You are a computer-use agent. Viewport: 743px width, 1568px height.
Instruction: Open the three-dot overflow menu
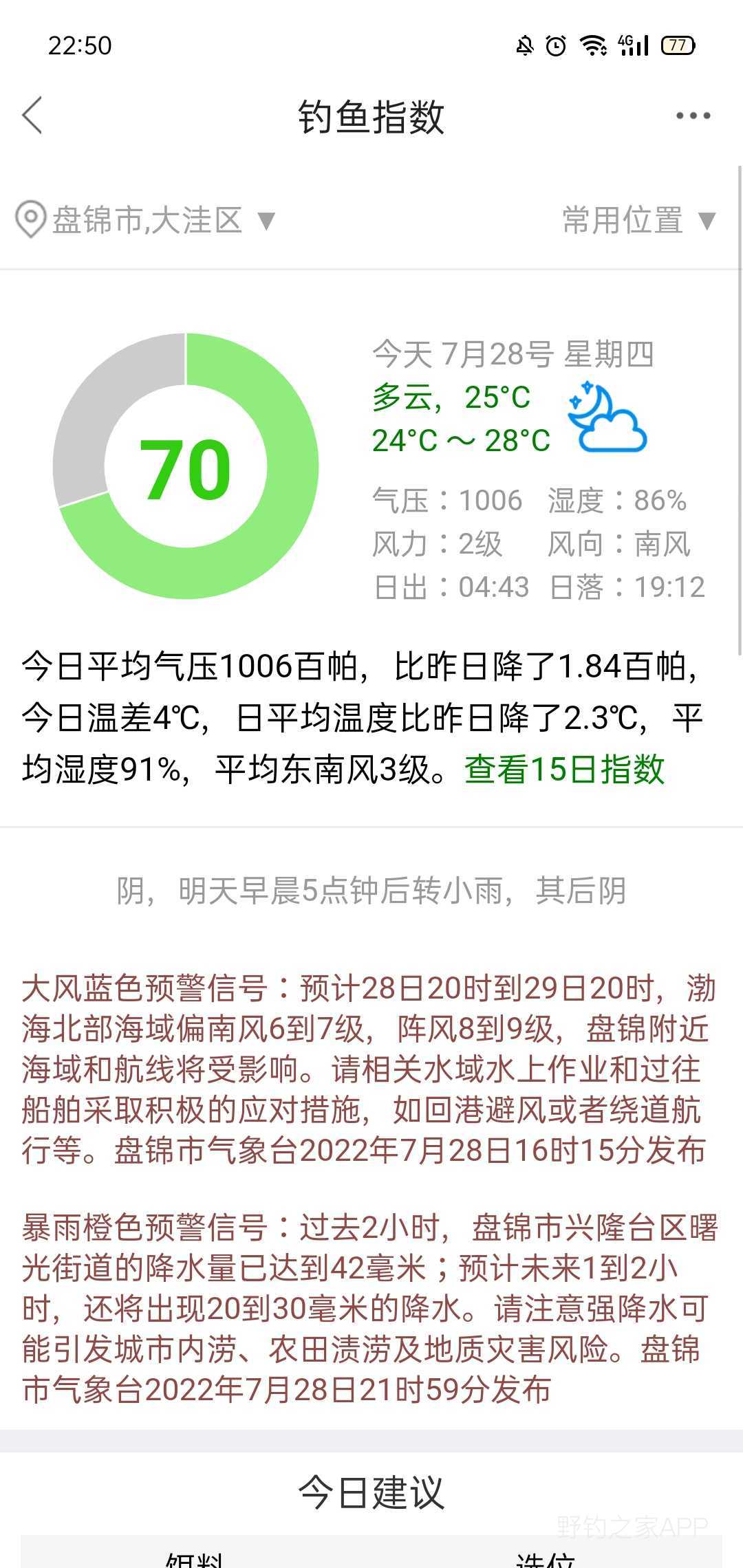pyautogui.click(x=693, y=116)
